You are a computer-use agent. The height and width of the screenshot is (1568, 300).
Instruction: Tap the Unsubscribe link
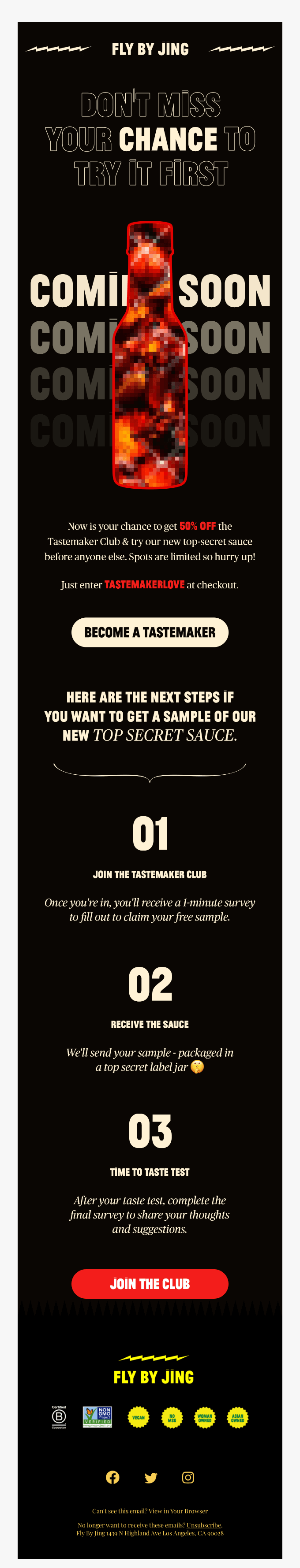[x=204, y=1525]
